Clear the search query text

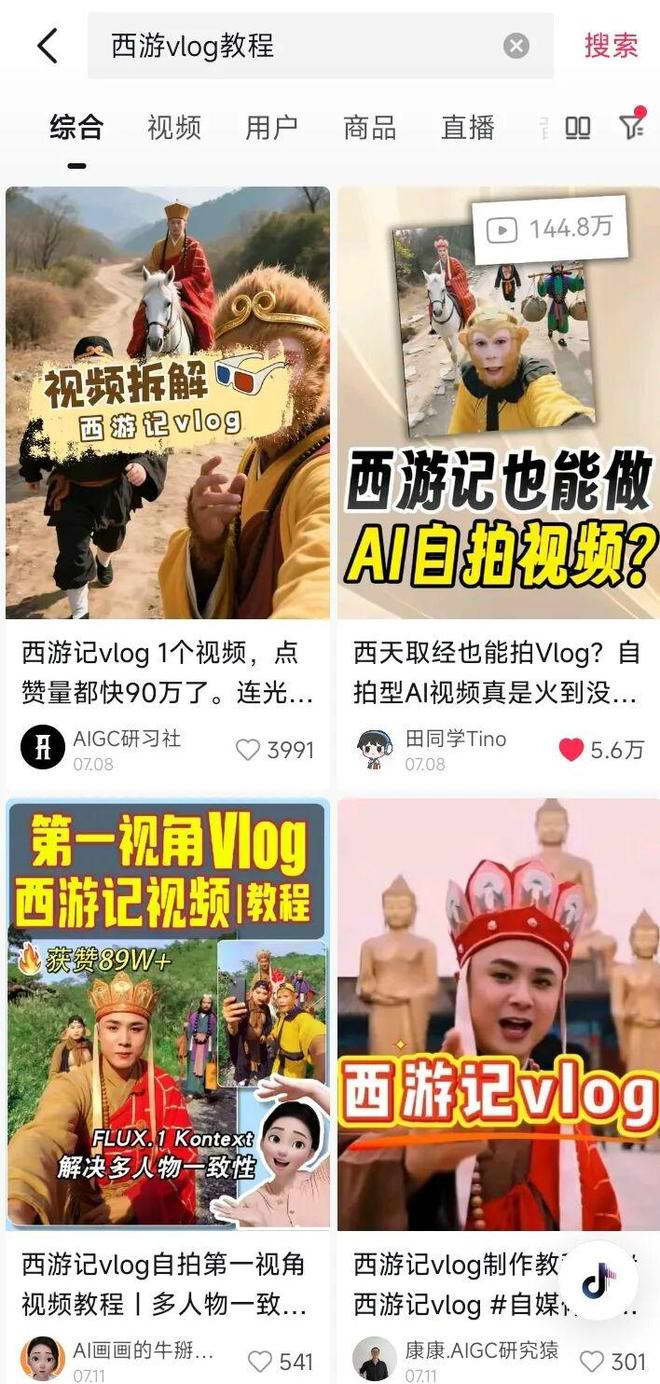pyautogui.click(x=516, y=46)
